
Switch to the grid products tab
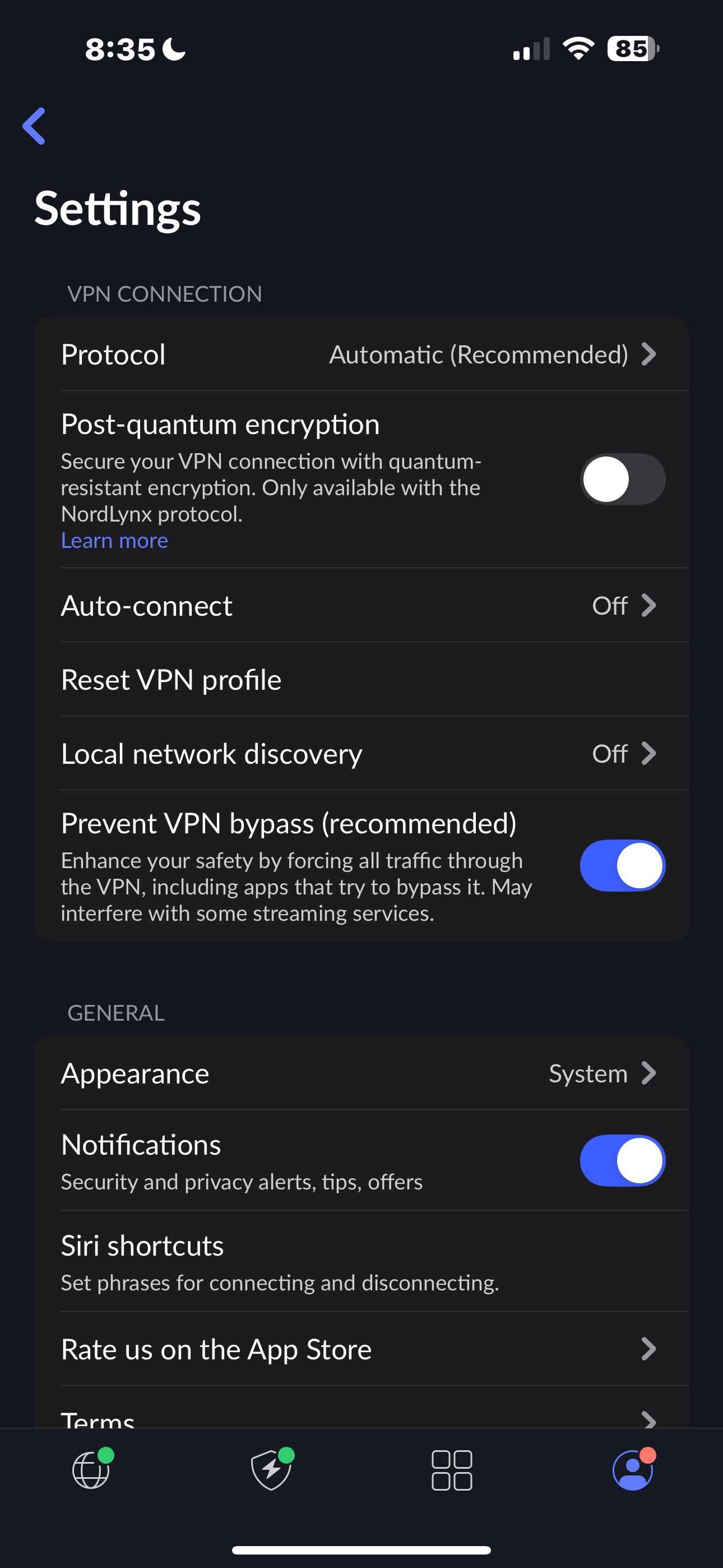pyautogui.click(x=452, y=1470)
